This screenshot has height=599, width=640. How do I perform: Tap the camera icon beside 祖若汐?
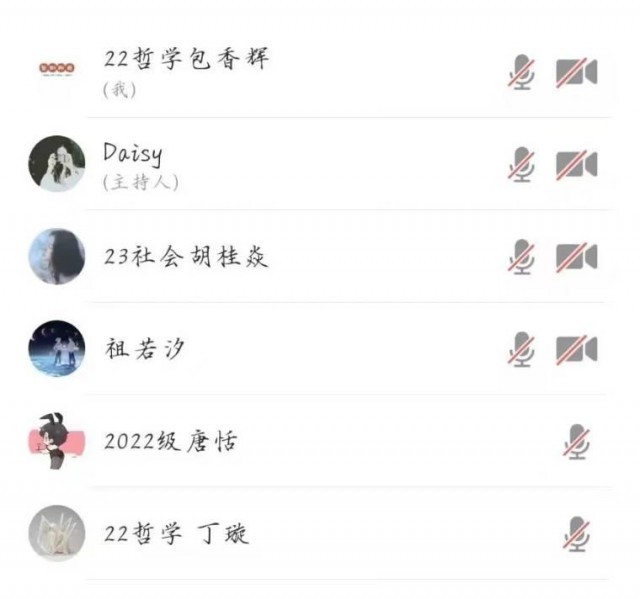pos(576,349)
